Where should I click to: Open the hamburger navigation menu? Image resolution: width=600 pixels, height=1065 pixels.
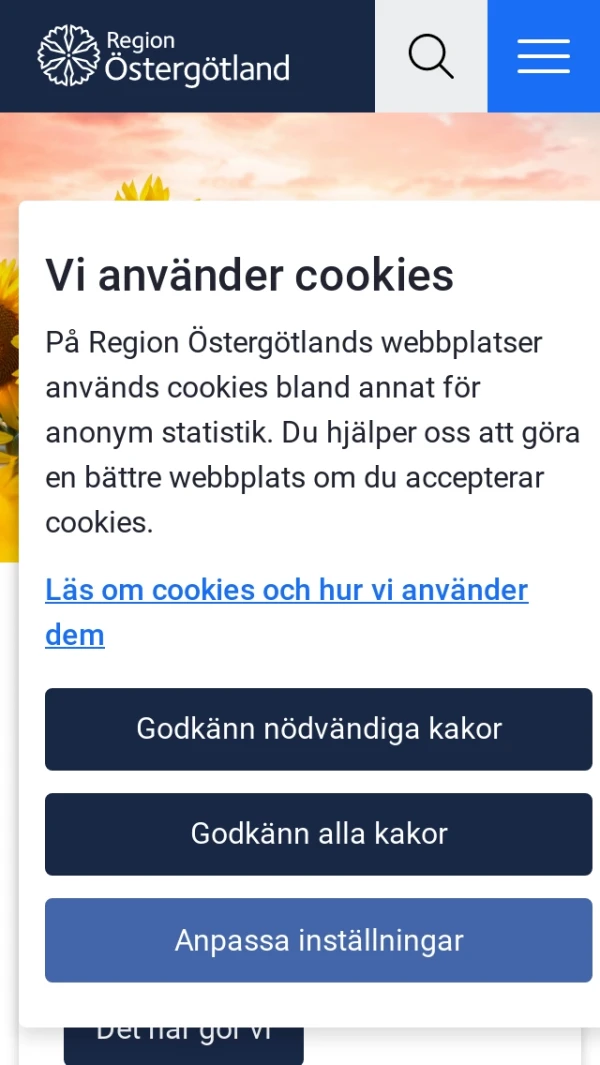[x=543, y=56]
